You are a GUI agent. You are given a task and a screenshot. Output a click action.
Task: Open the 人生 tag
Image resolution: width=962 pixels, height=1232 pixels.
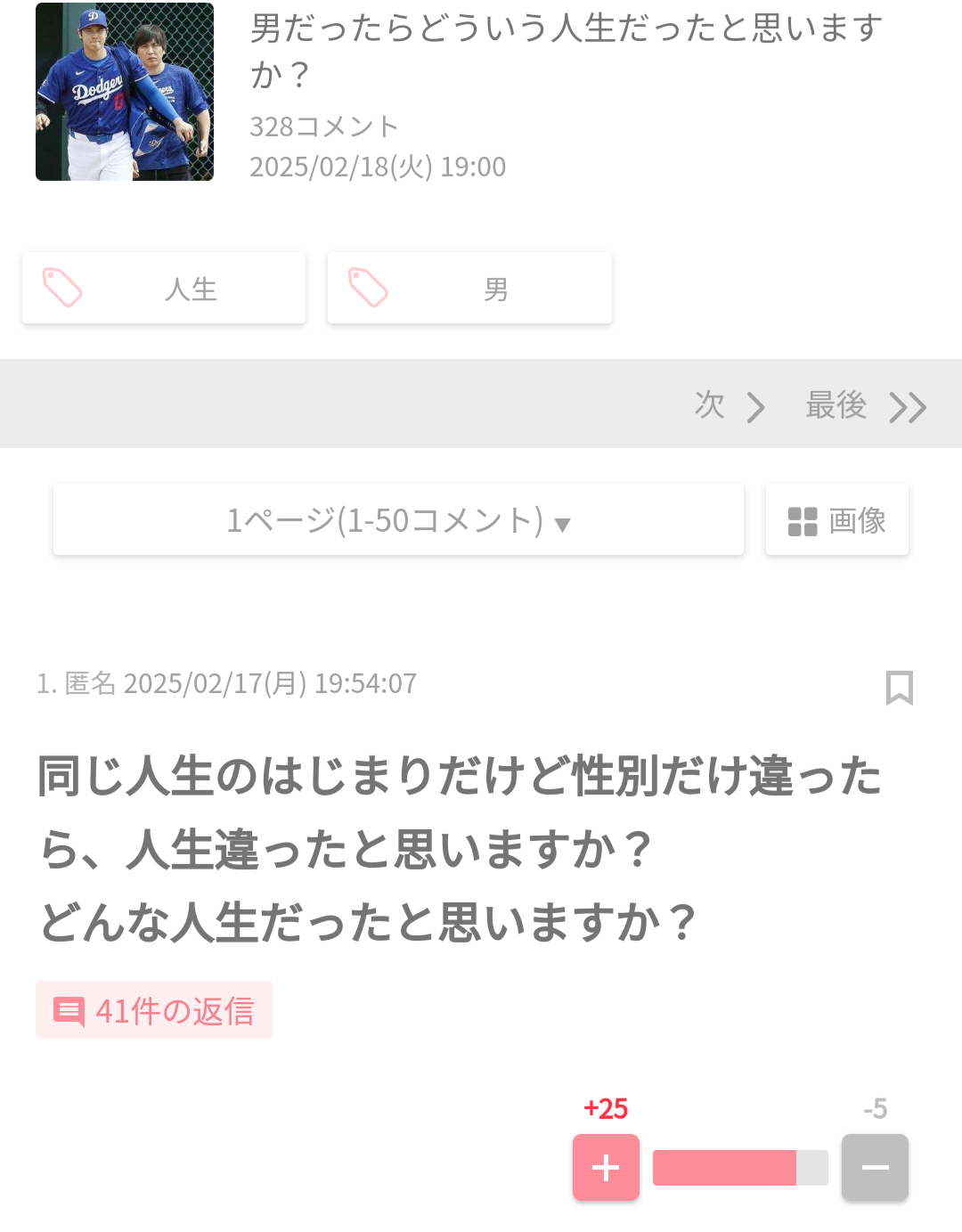(x=164, y=288)
